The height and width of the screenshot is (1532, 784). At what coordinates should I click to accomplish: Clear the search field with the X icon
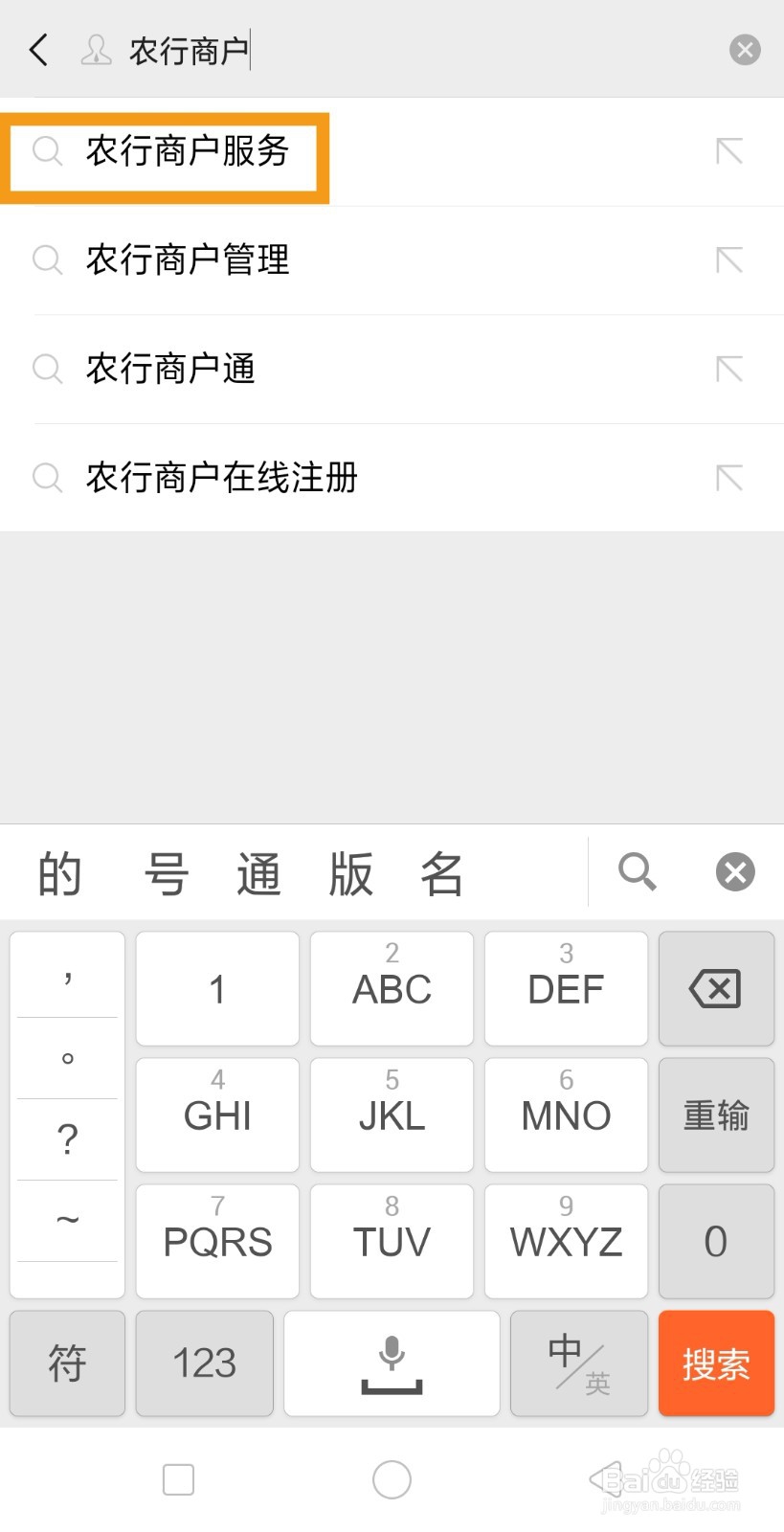tap(745, 50)
